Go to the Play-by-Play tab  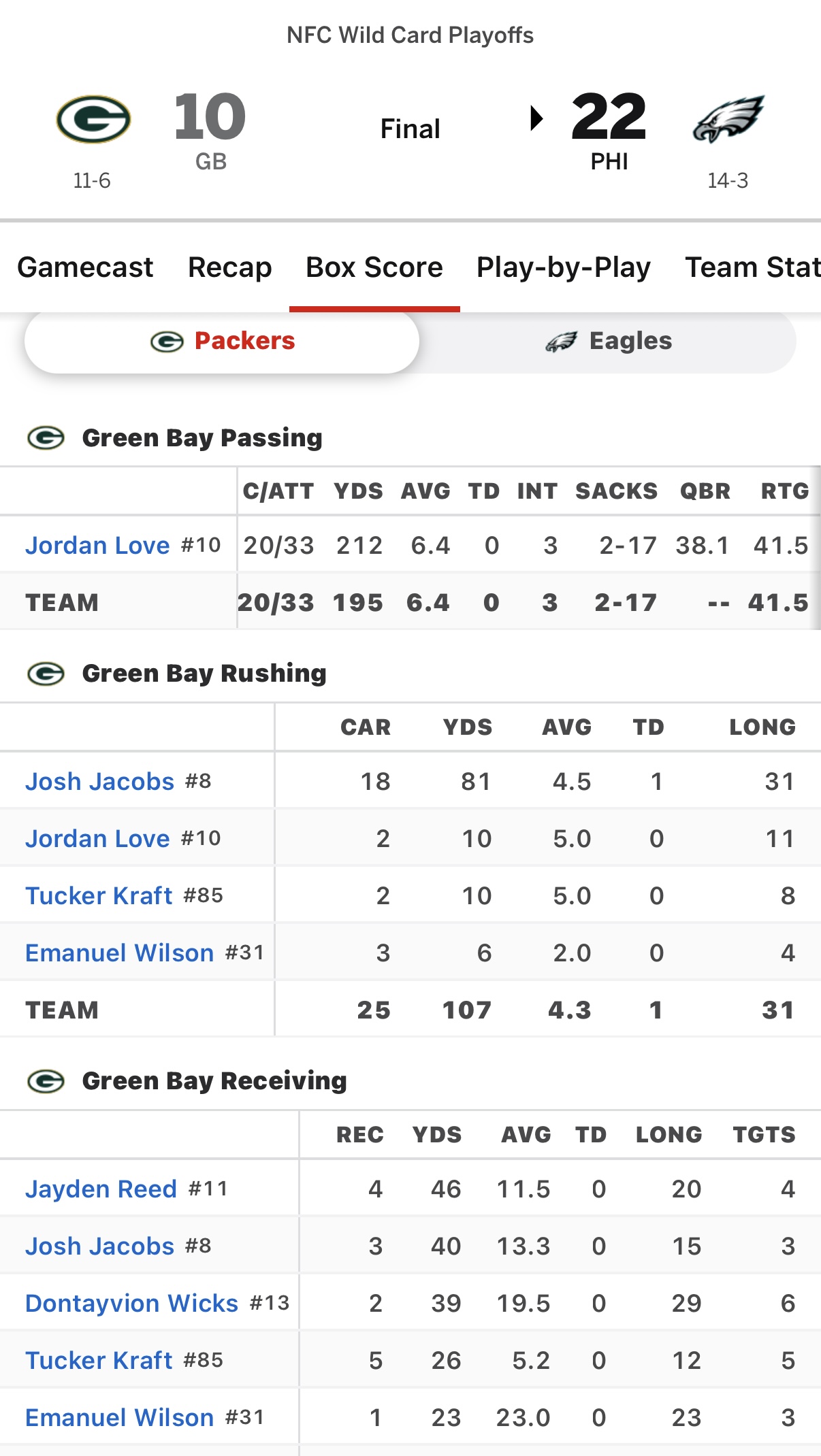tap(564, 267)
